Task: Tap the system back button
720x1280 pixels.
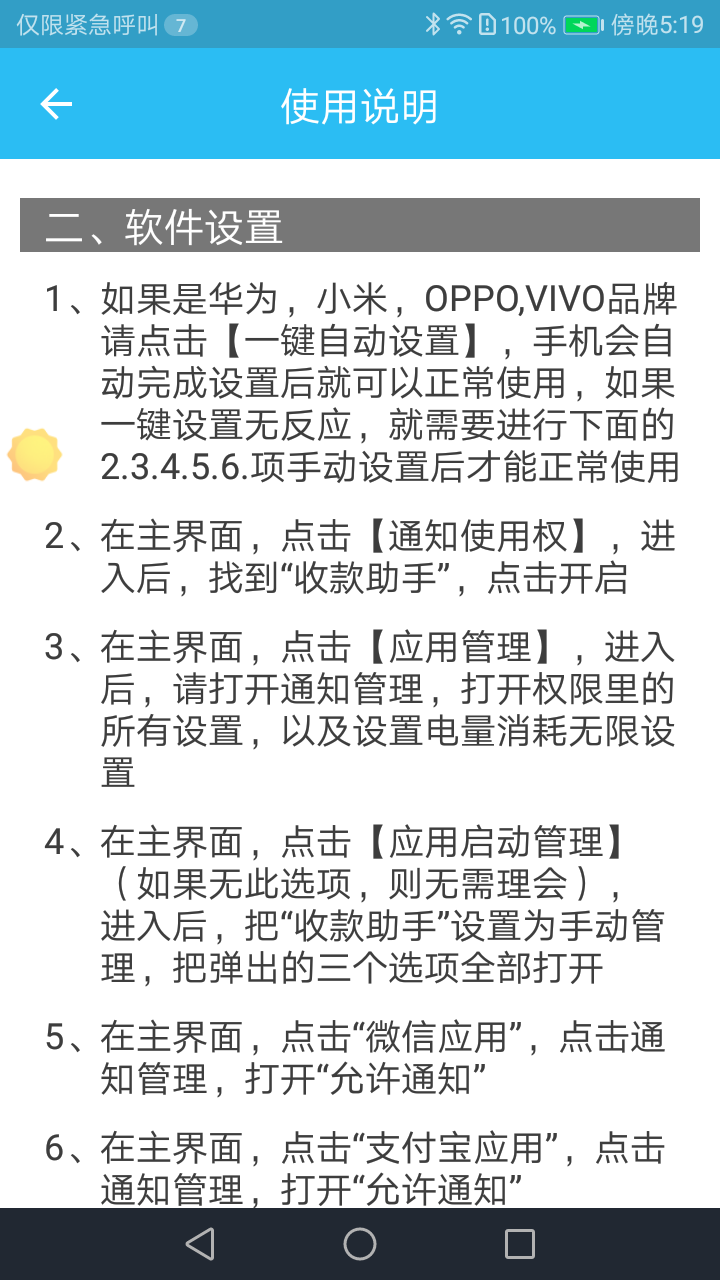Action: click(200, 1244)
